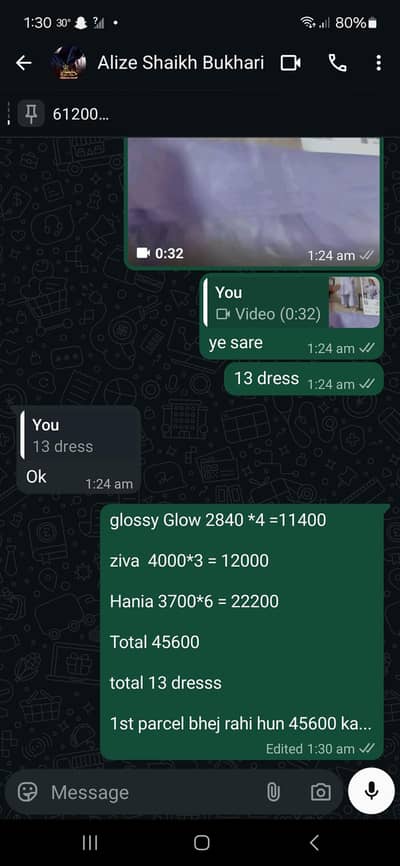Viewport: 400px width, 866px height.
Task: Open the emoji and sticker picker
Action: (27, 793)
